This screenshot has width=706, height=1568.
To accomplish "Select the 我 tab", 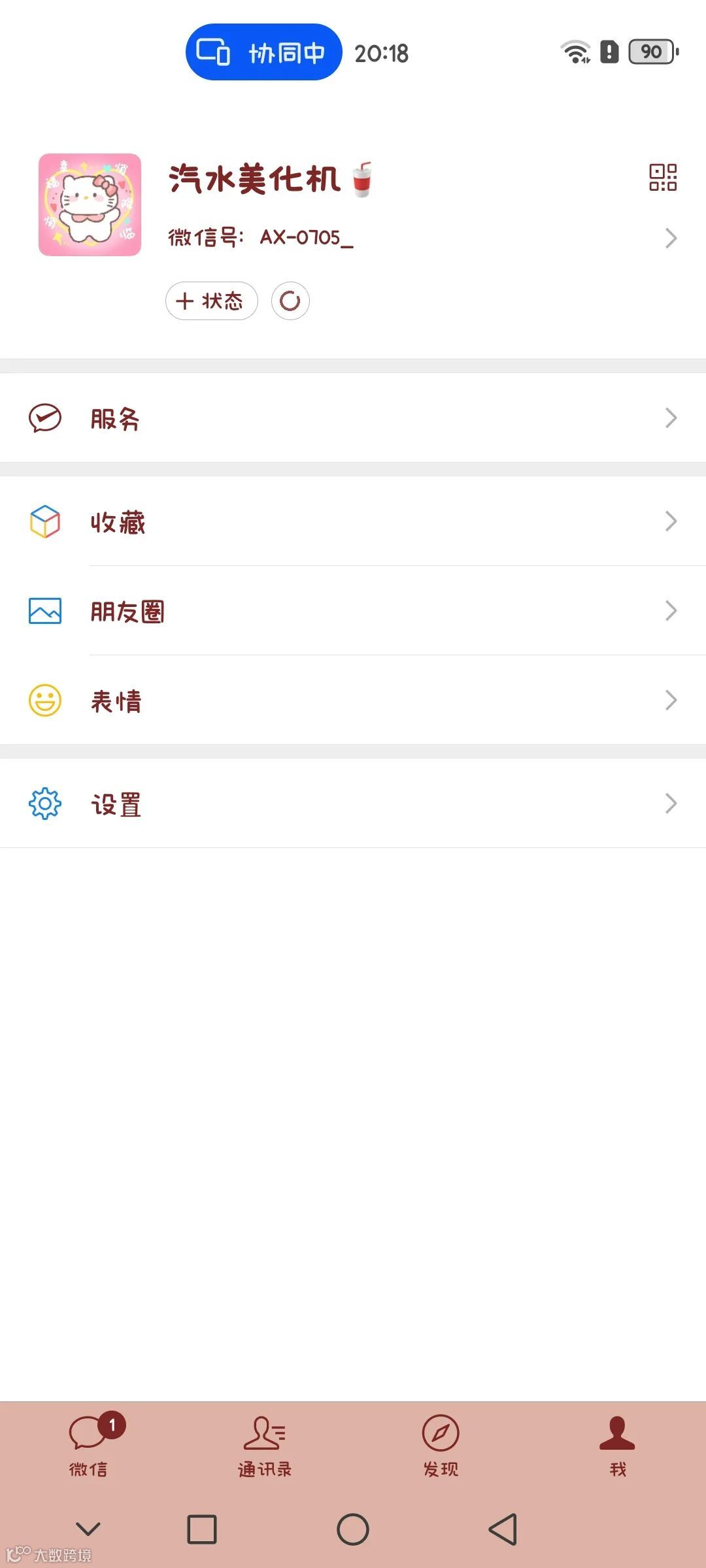I will click(617, 1445).
